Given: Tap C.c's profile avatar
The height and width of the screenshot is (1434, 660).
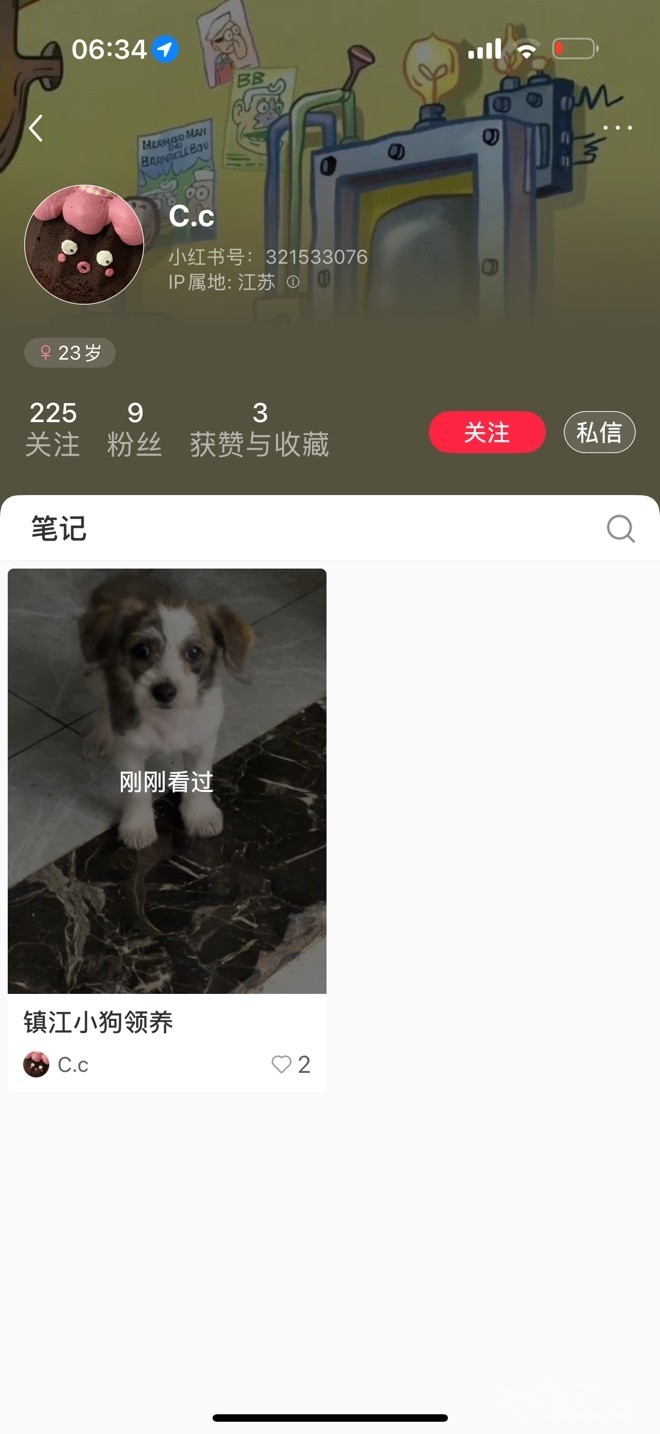Looking at the screenshot, I should 84,244.
